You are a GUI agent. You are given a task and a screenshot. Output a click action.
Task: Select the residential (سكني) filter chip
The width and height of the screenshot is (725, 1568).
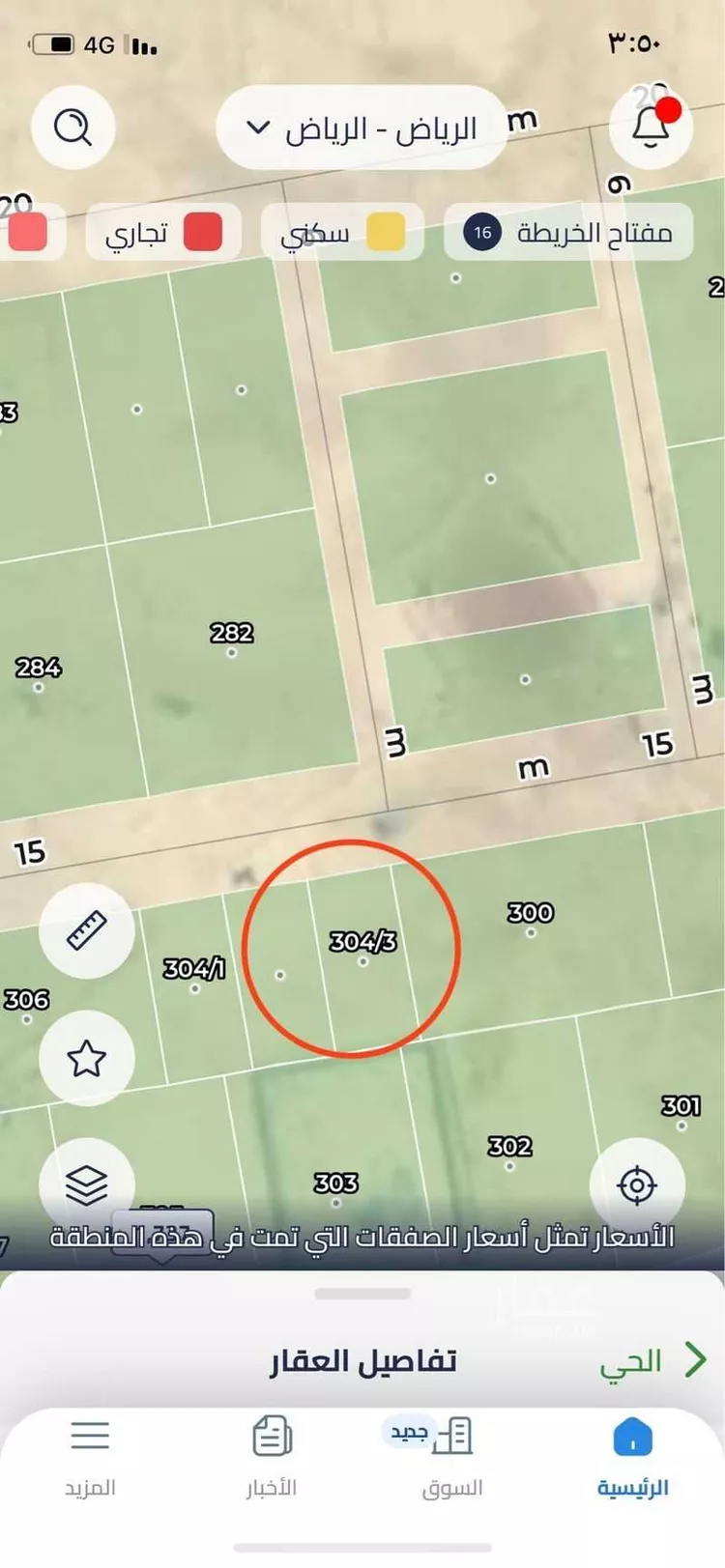(342, 233)
